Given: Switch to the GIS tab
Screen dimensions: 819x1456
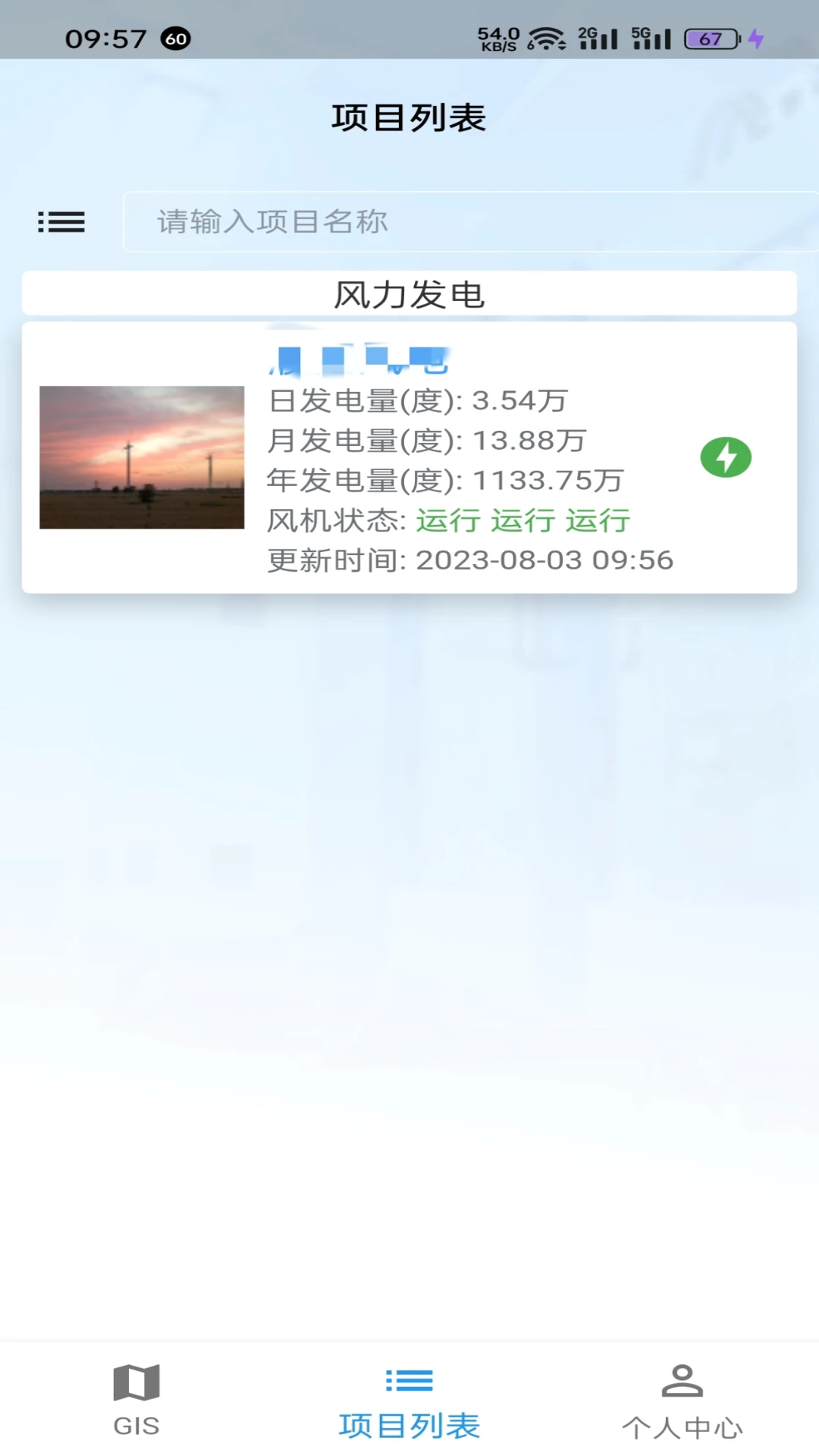Looking at the screenshot, I should coord(136,1401).
